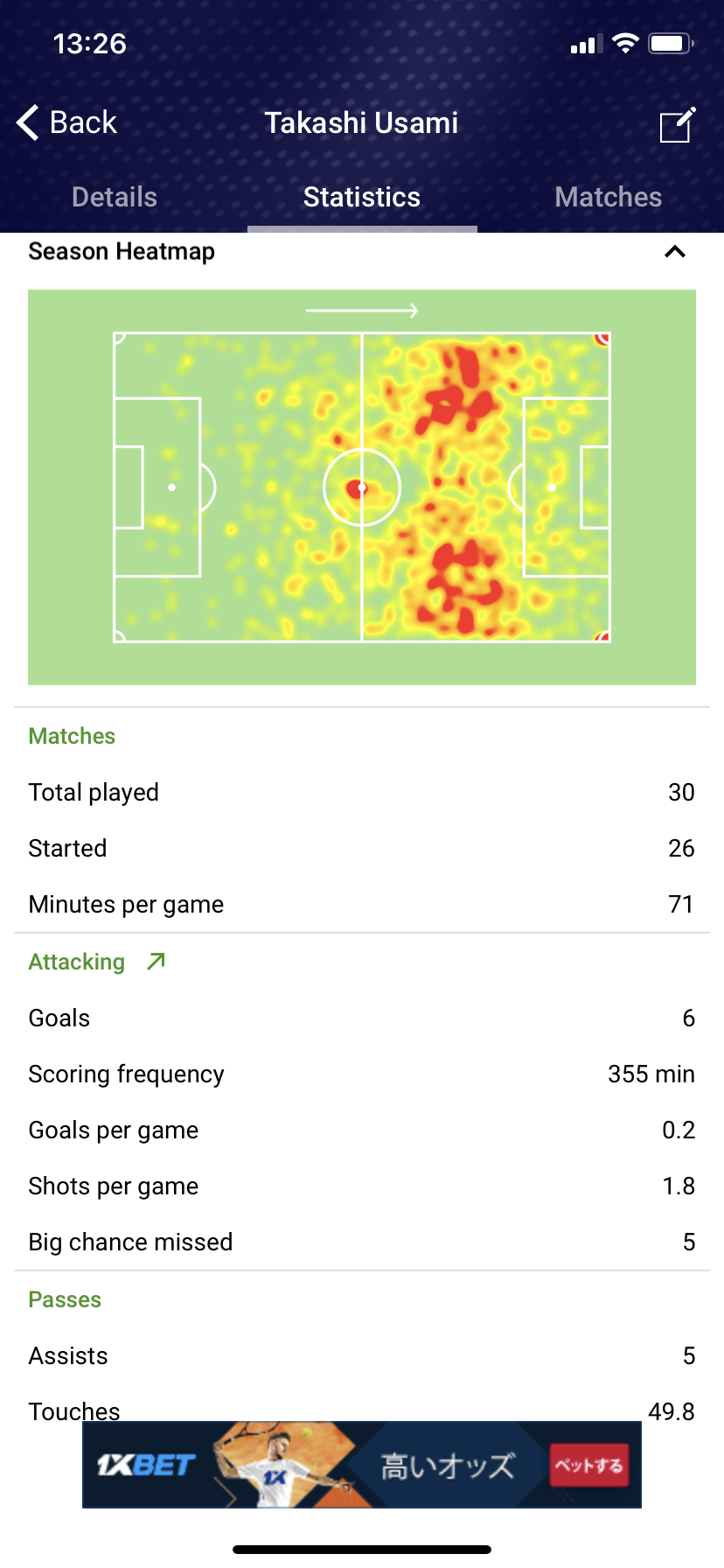Collapse the Season Heatmap section

[x=674, y=252]
